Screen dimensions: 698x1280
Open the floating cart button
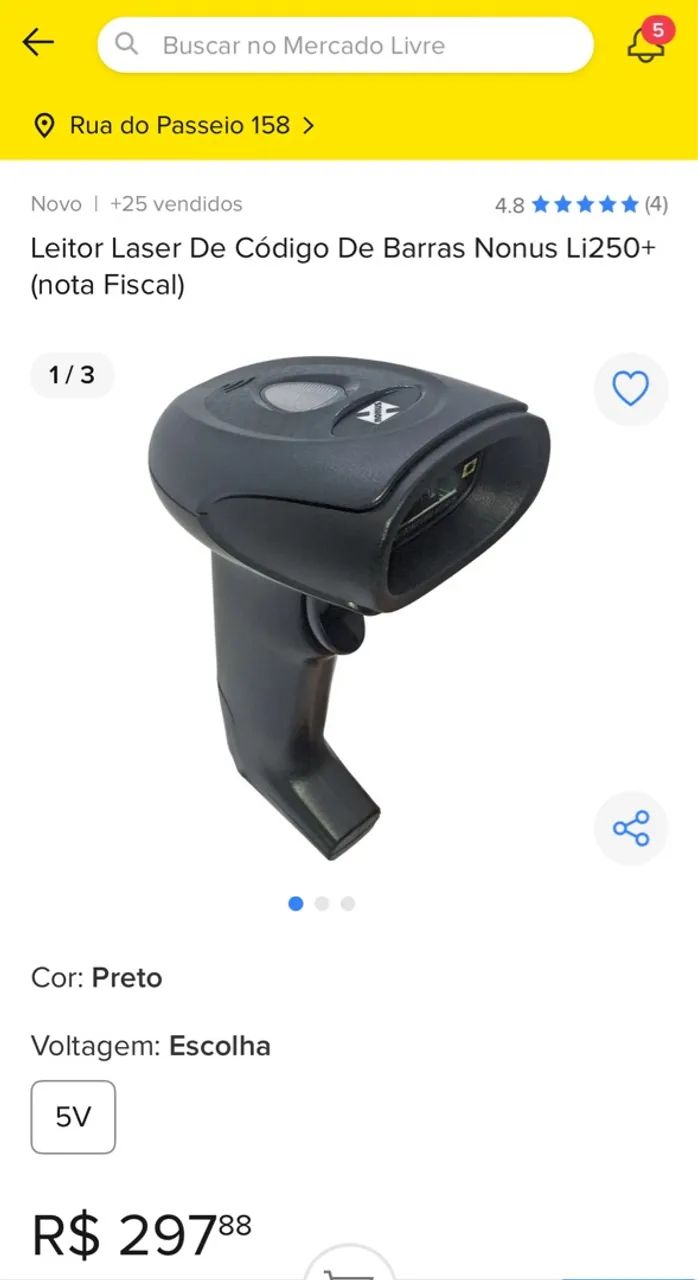pyautogui.click(x=349, y=1268)
